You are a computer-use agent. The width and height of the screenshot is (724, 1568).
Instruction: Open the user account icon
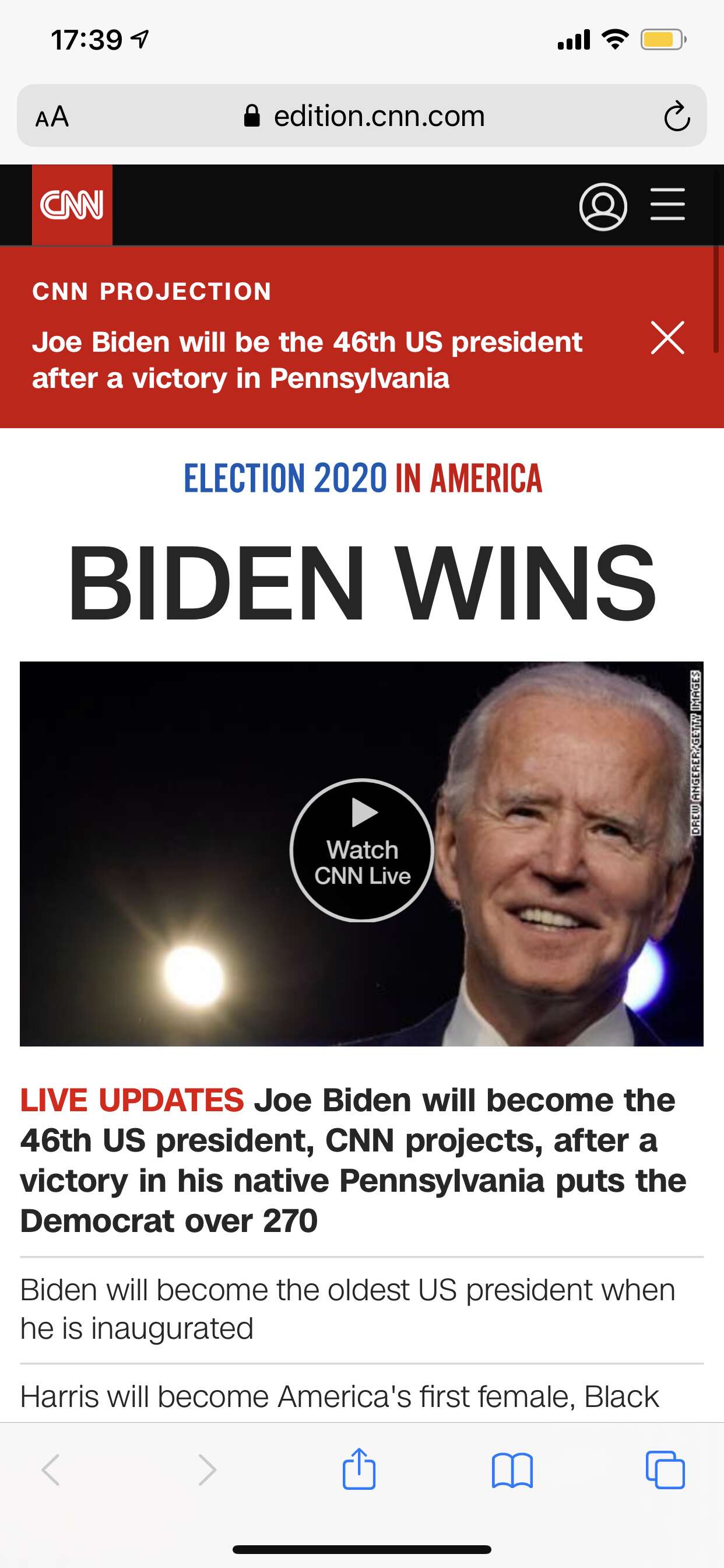pos(603,206)
